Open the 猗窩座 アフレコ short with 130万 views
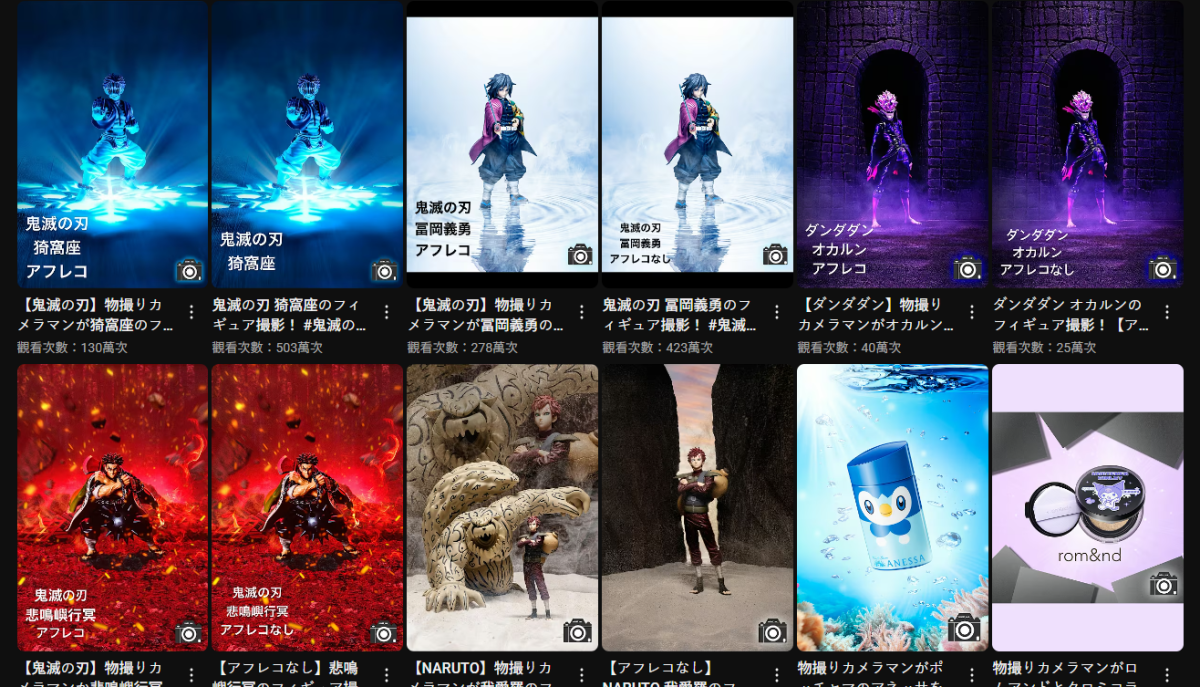The height and width of the screenshot is (687, 1200). click(112, 145)
